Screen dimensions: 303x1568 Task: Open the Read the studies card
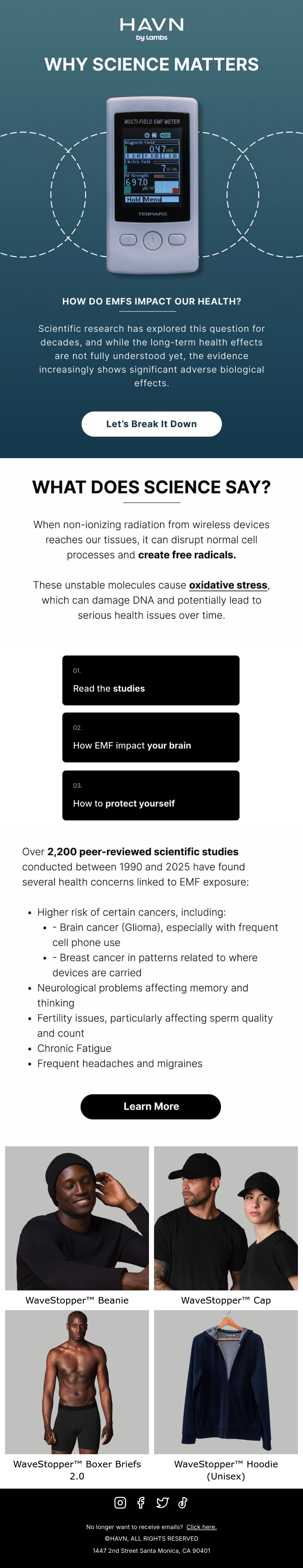pos(151,681)
